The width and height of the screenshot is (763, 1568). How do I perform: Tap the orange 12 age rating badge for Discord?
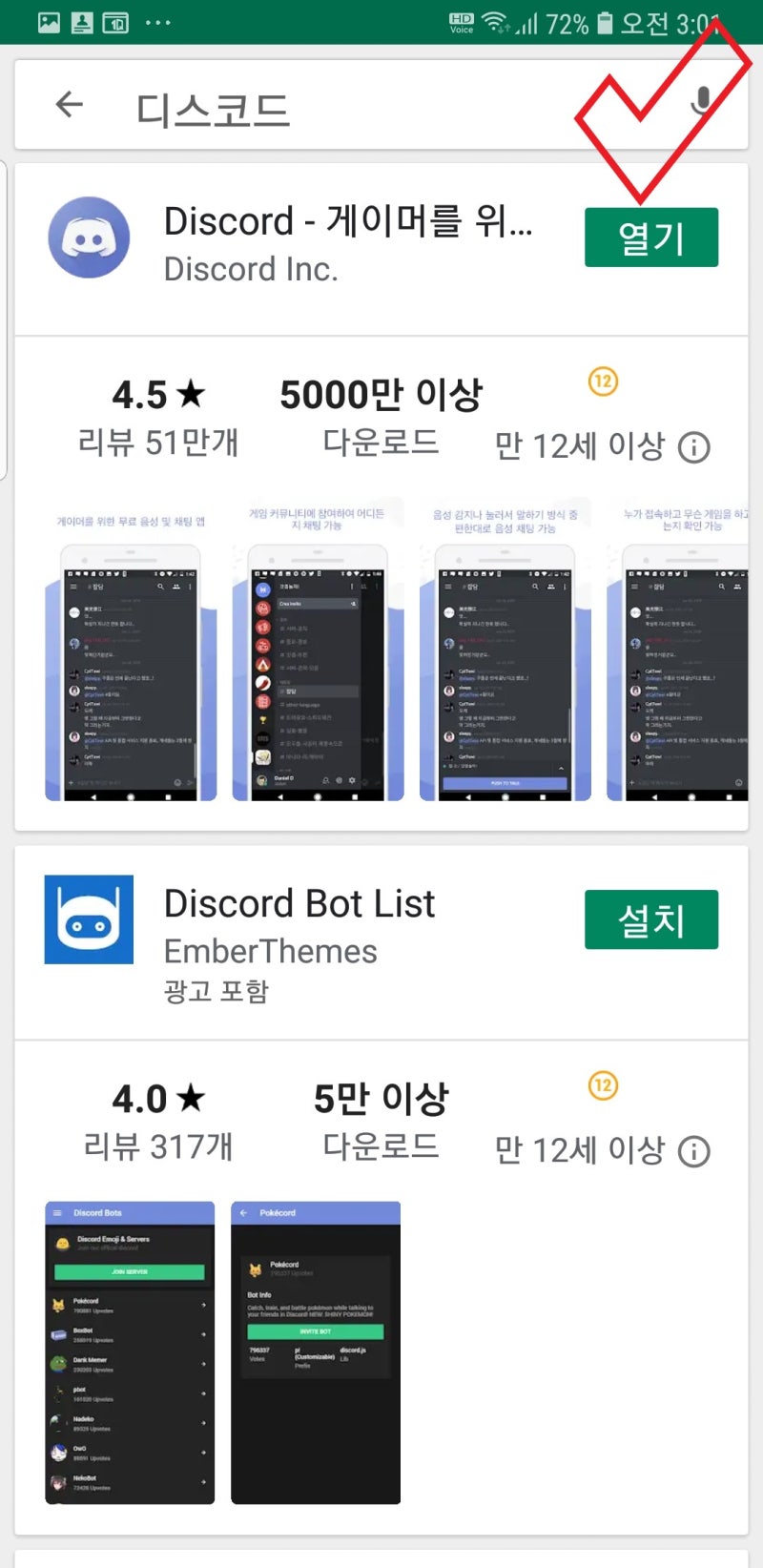603,382
